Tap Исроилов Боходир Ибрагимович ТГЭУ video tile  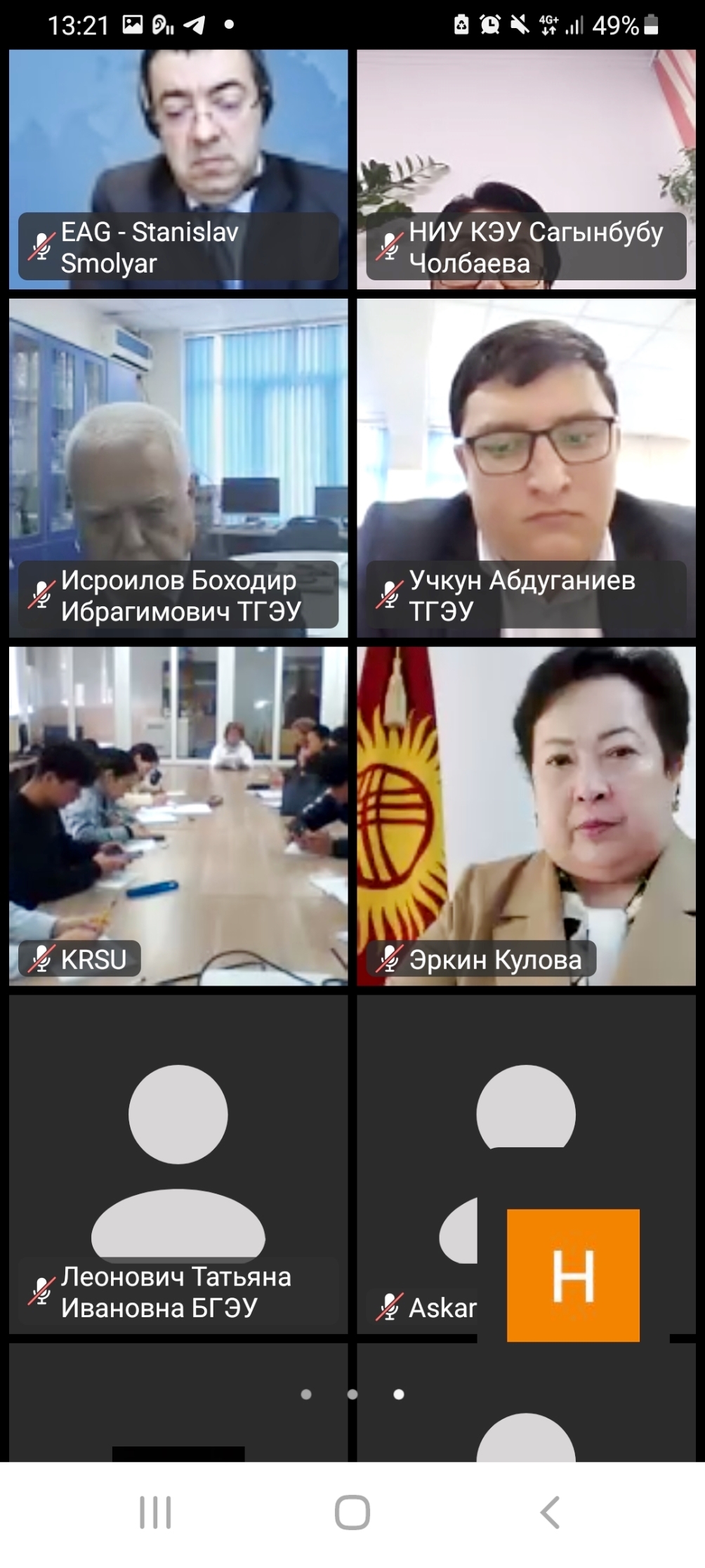pyautogui.click(x=178, y=467)
